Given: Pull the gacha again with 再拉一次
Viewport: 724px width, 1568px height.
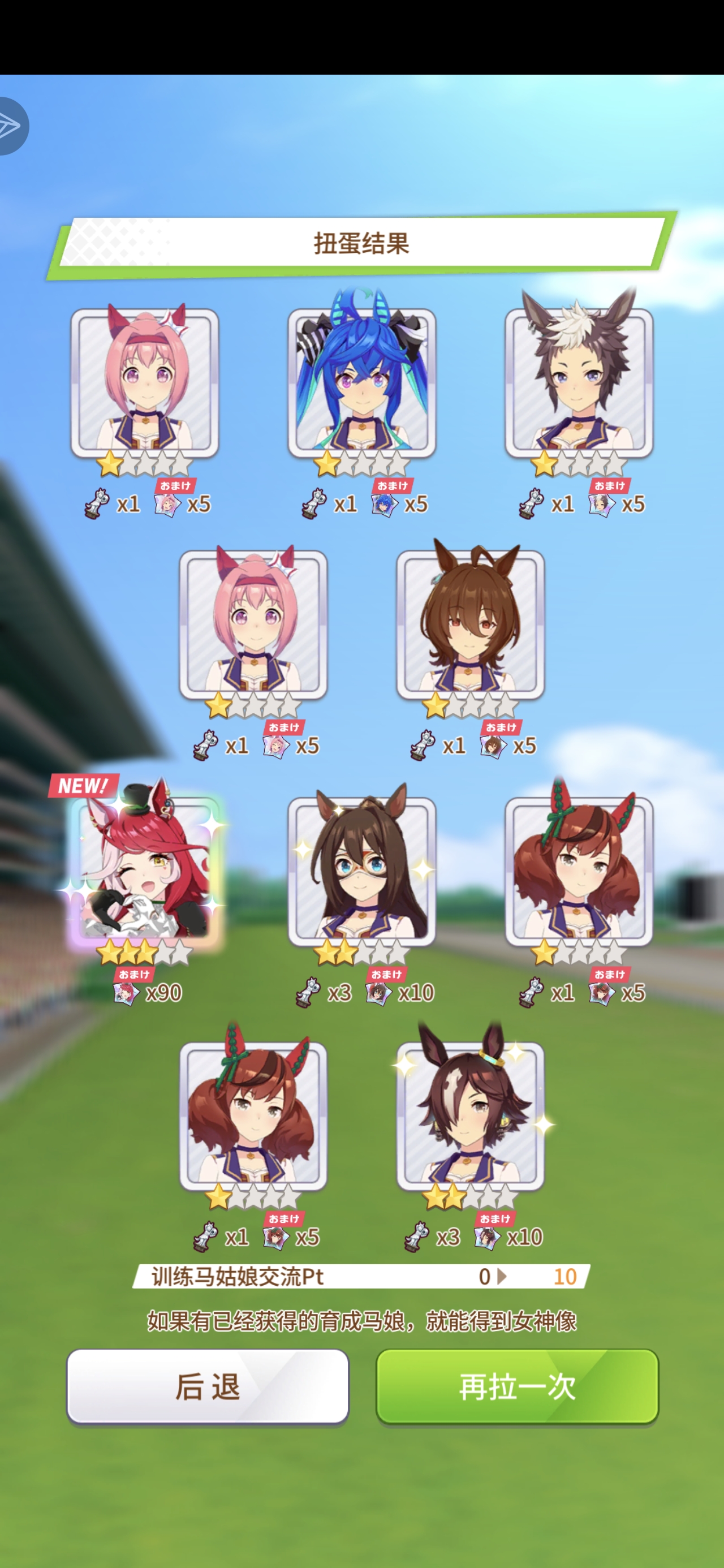Looking at the screenshot, I should tap(517, 1386).
